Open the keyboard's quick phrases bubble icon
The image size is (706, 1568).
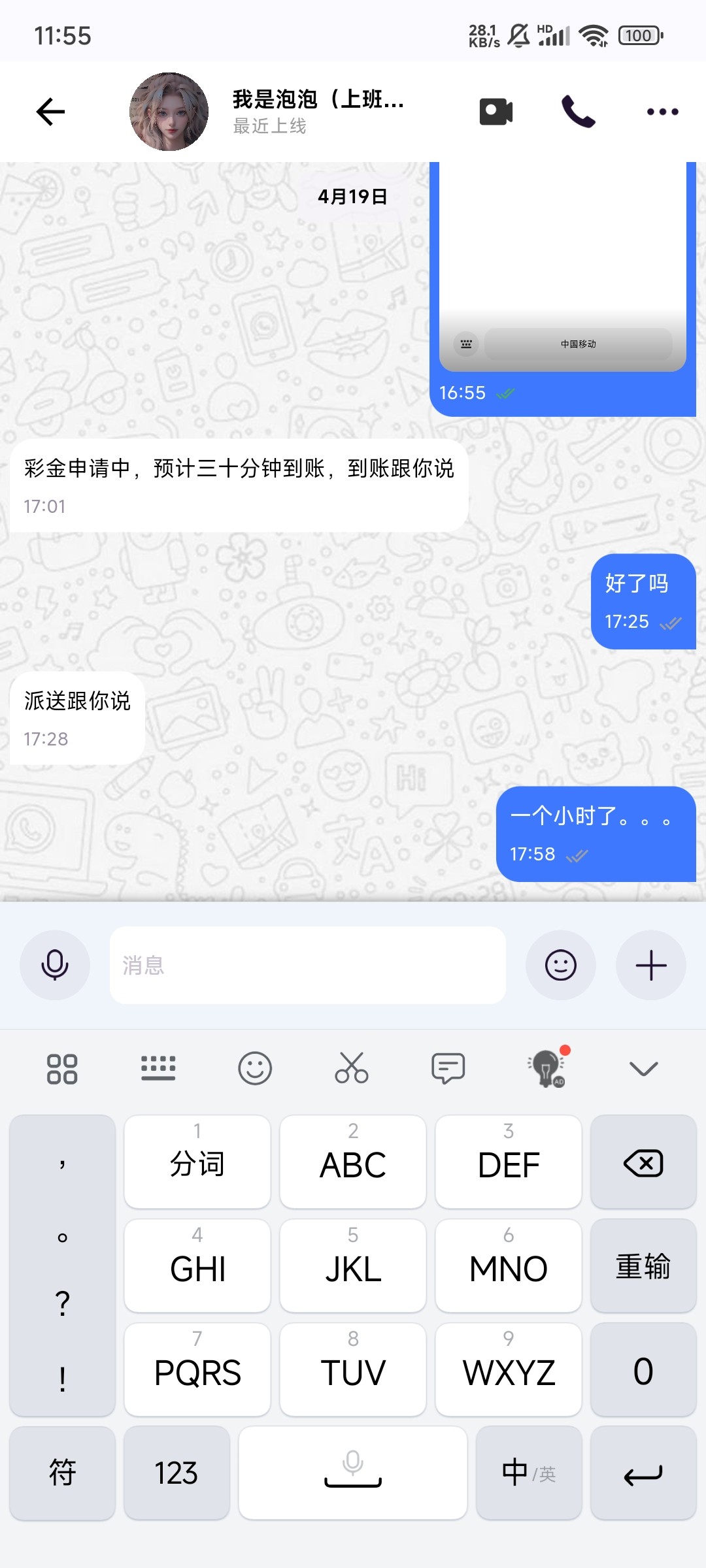pyautogui.click(x=448, y=1069)
